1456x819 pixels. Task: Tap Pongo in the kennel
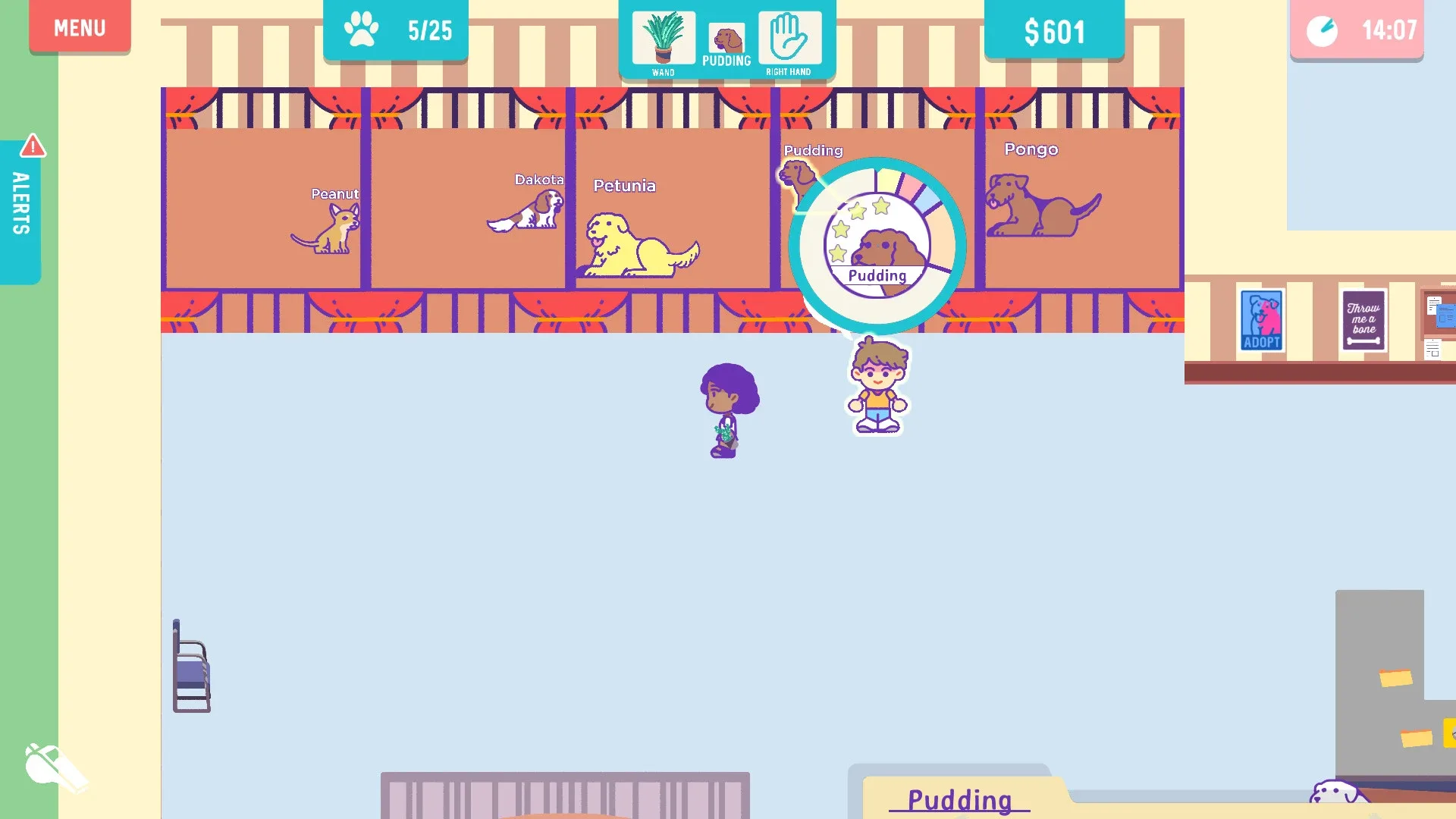[1039, 206]
